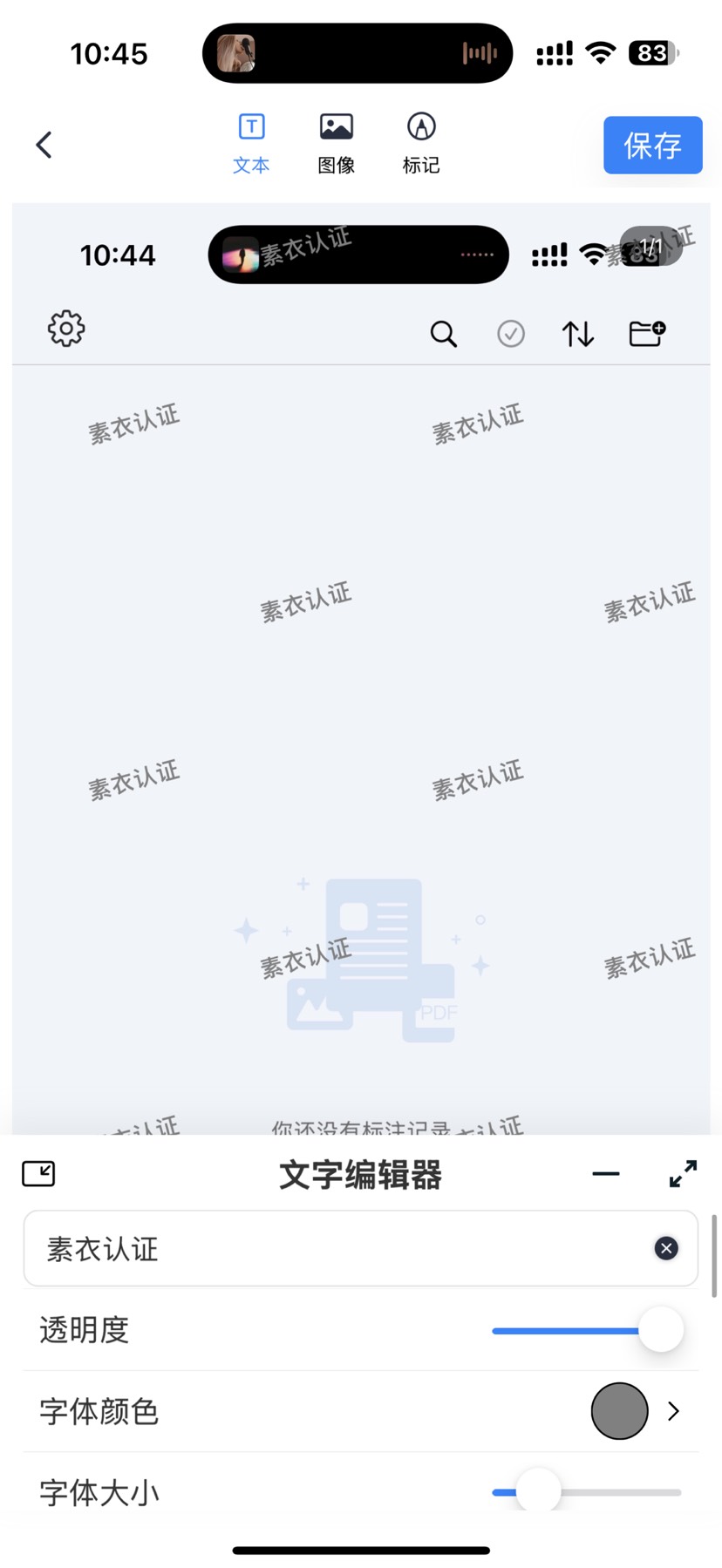Switch to the 图像 tab
The image size is (722, 1568).
coord(336,144)
